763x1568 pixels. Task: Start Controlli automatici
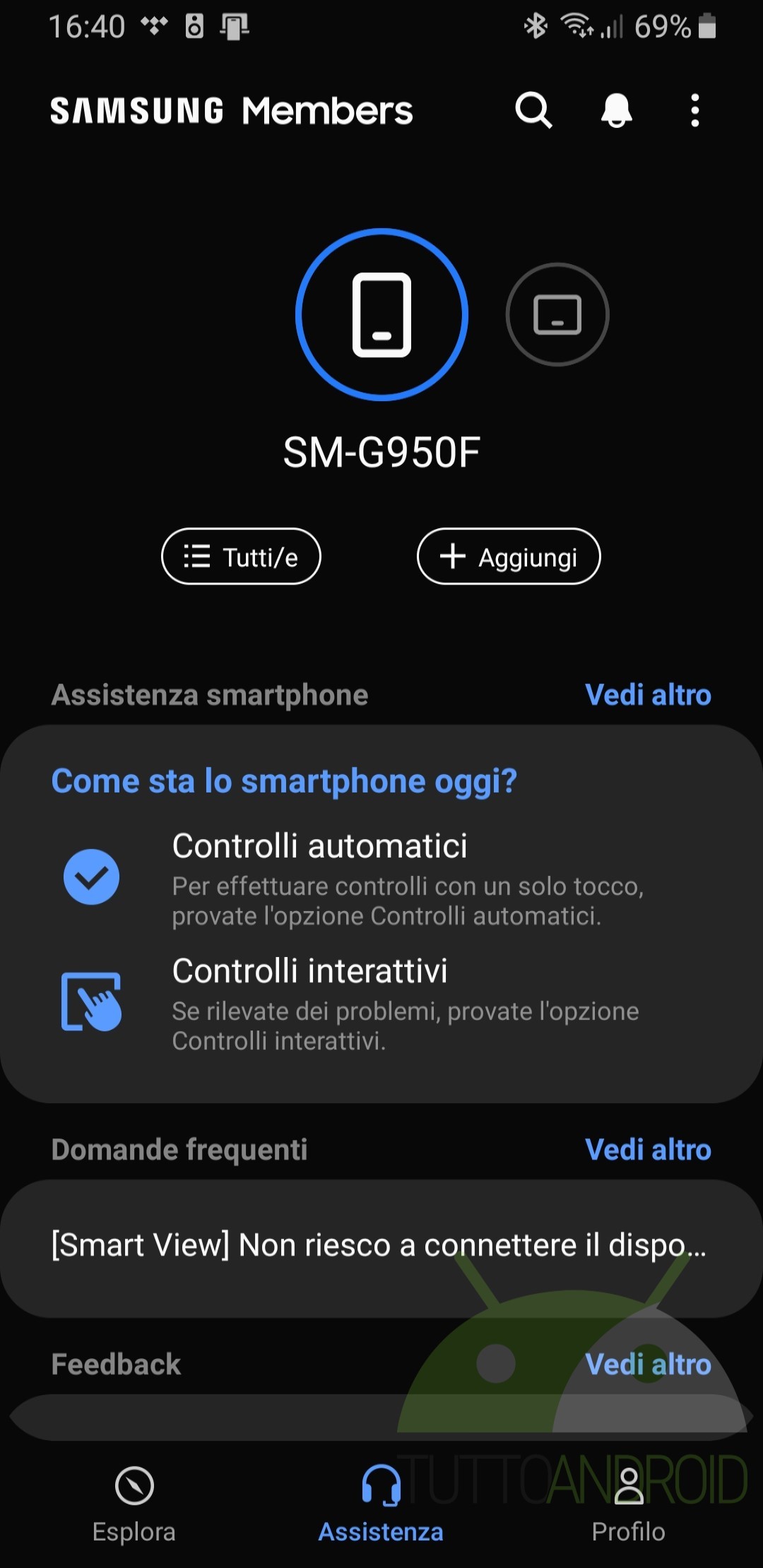(381, 878)
